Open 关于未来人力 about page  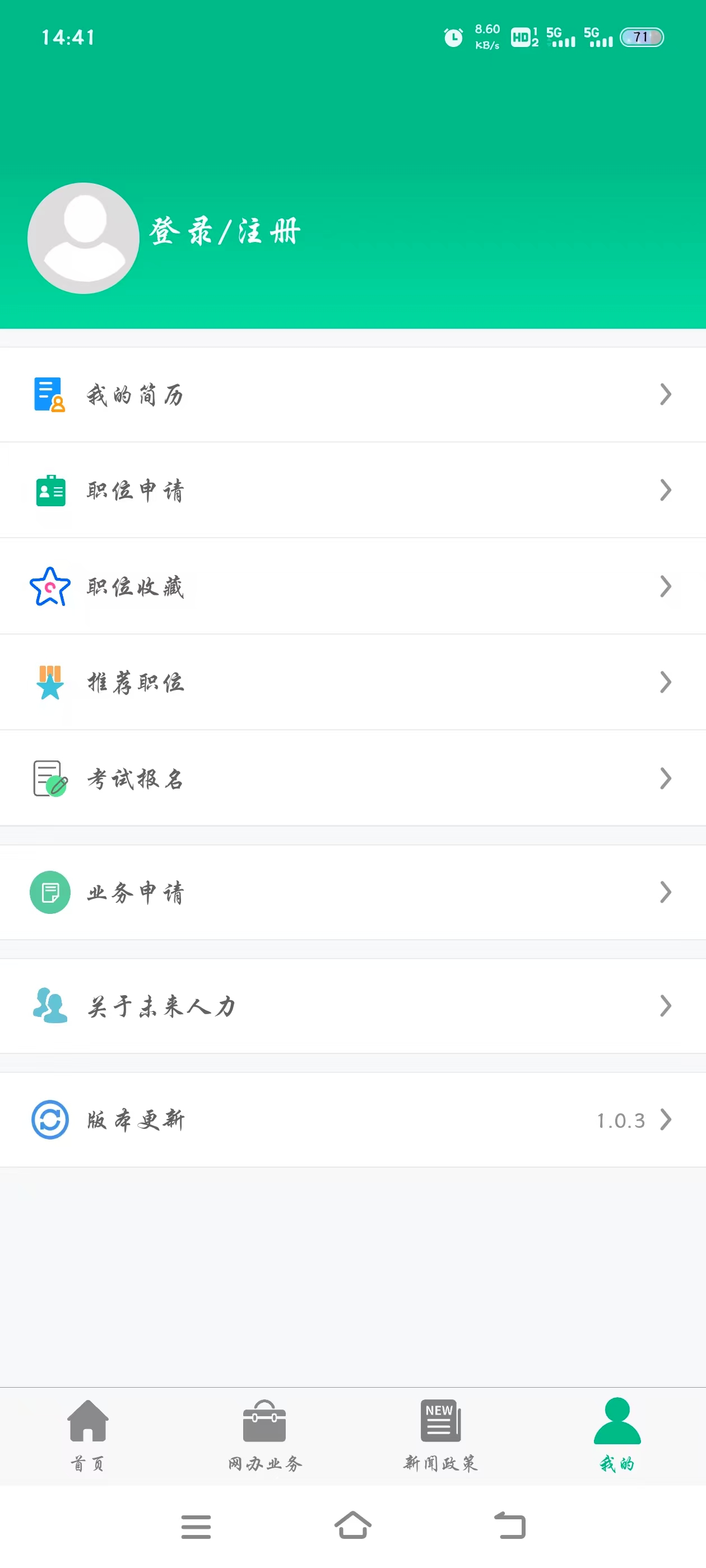[x=352, y=1006]
